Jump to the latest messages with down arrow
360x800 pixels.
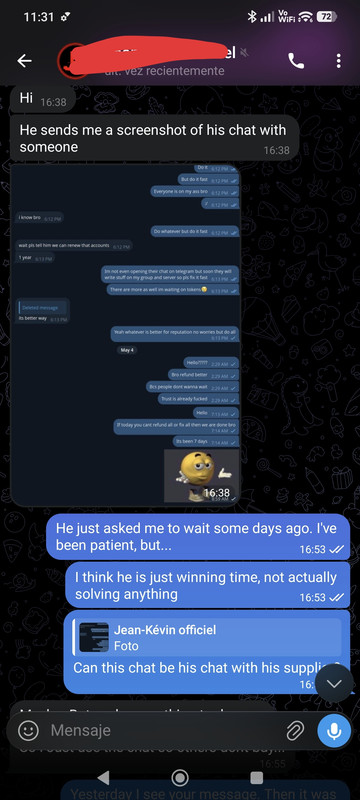334,684
